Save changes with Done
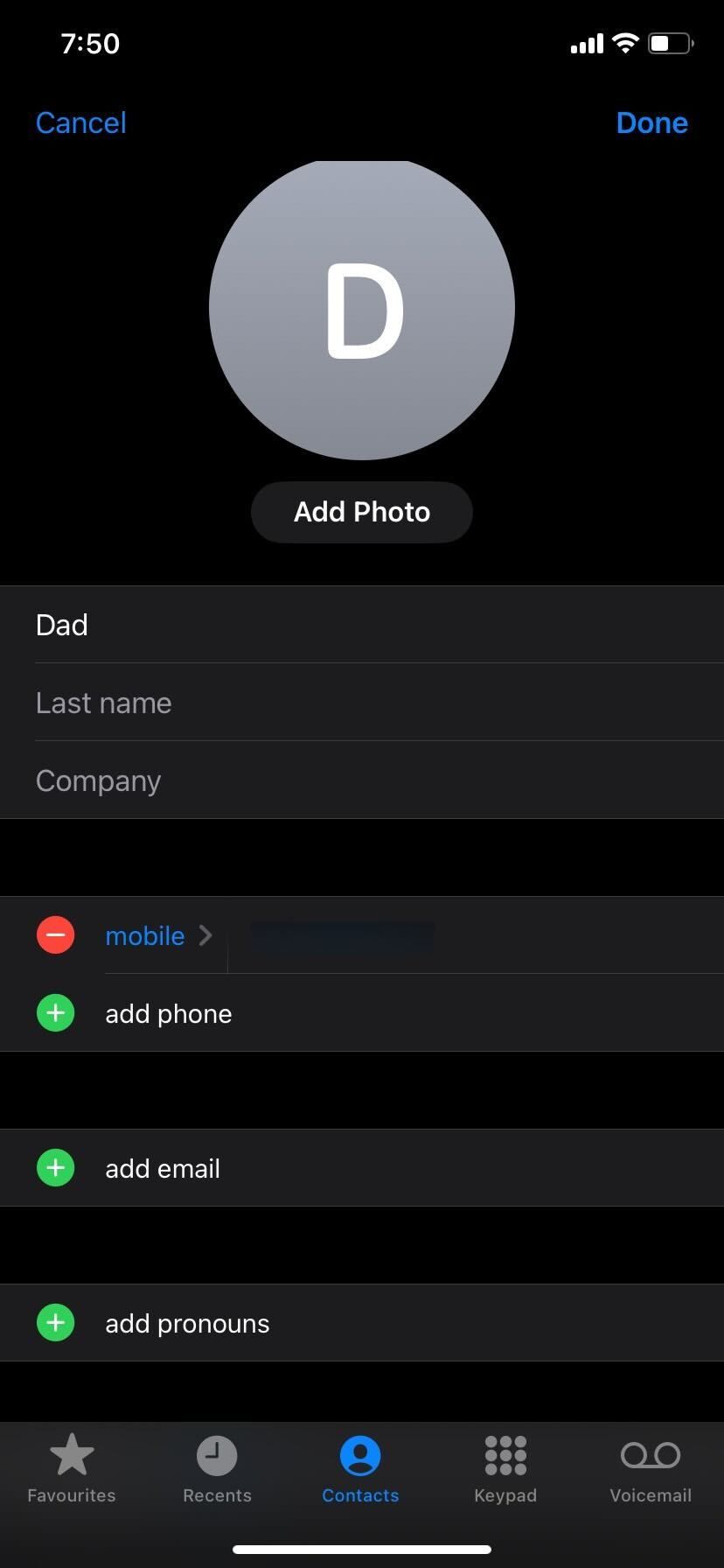The height and width of the screenshot is (1568, 724). click(x=651, y=122)
